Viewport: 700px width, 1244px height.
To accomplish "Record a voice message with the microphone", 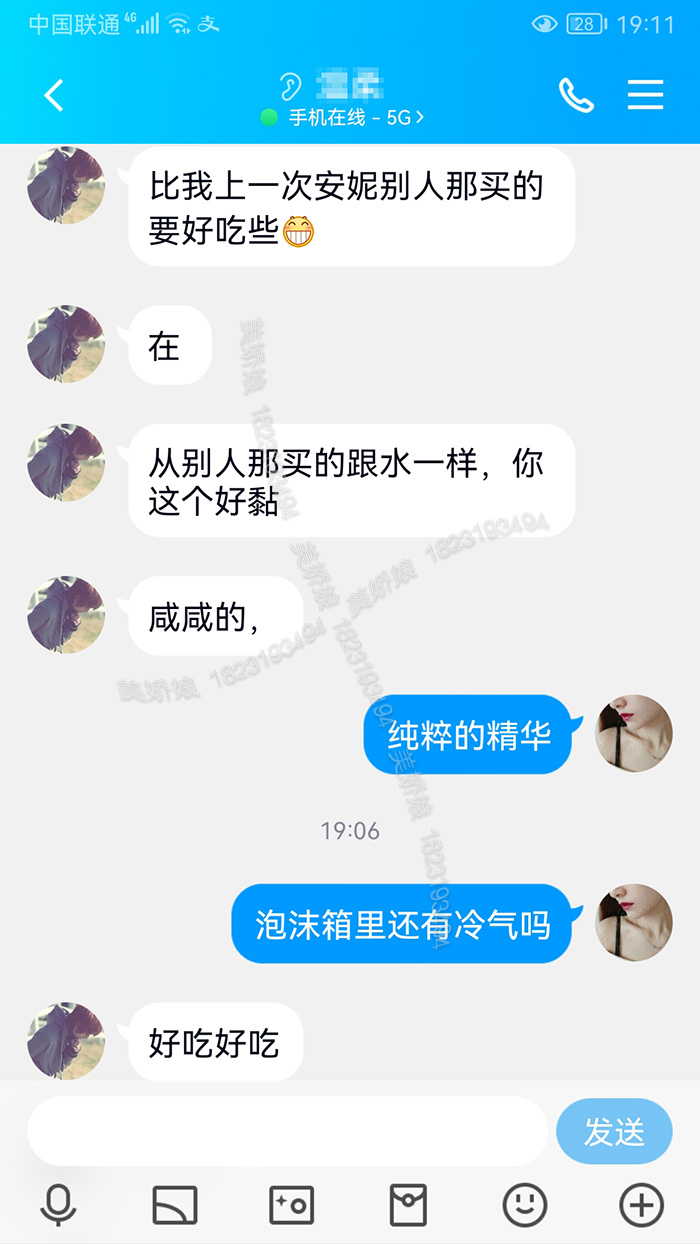I will [x=58, y=1205].
